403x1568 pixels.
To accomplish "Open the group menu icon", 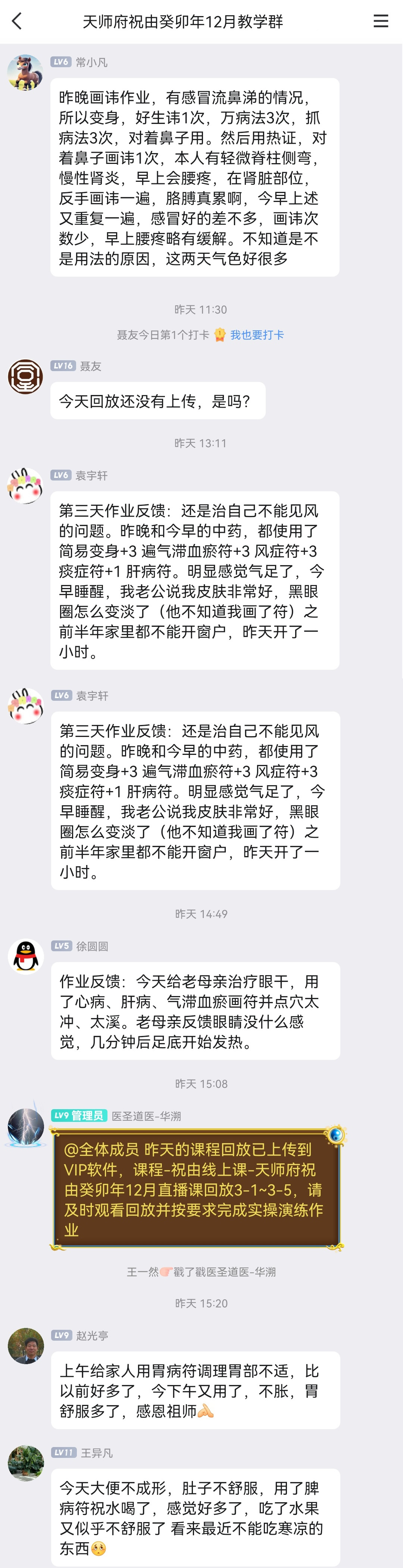I will pyautogui.click(x=381, y=21).
